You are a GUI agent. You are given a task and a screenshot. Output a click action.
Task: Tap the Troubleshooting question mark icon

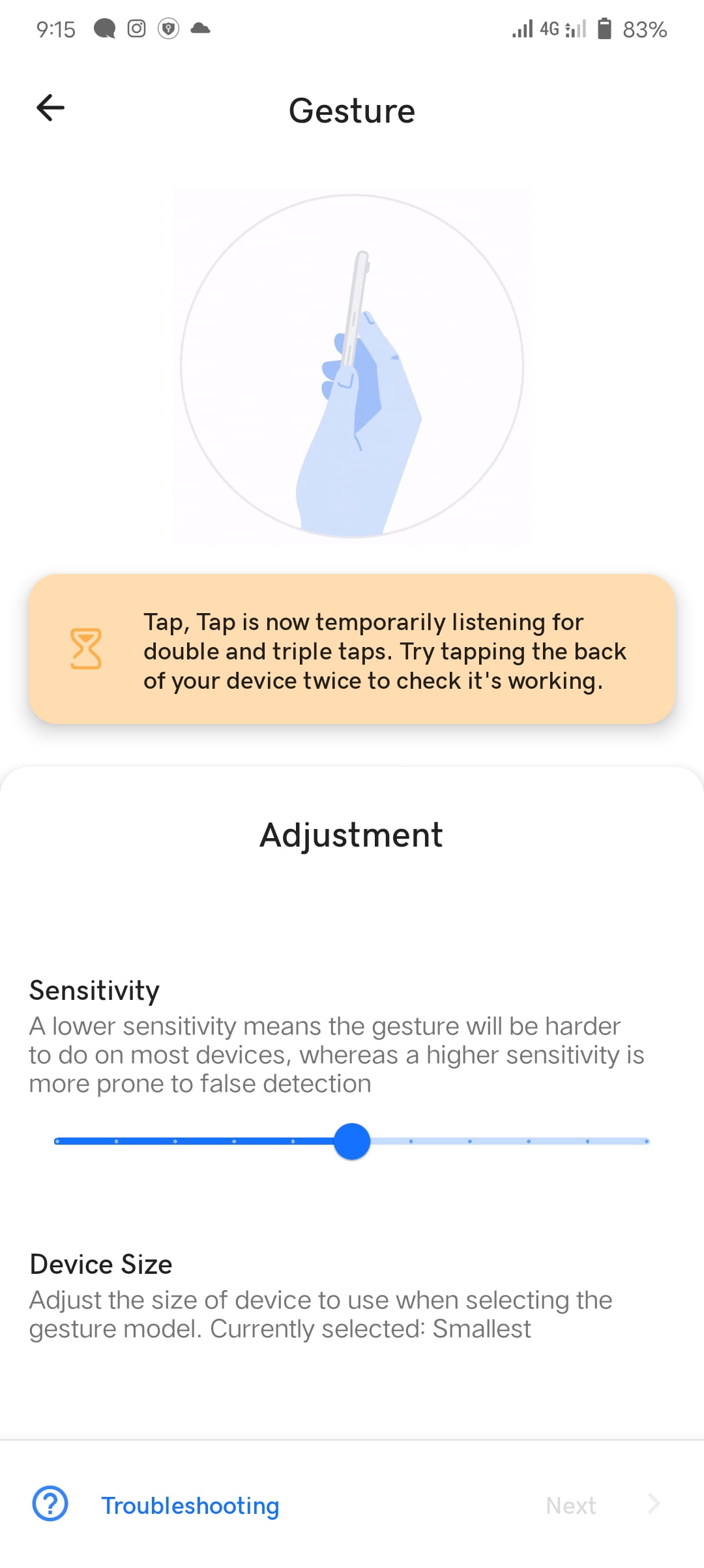50,1504
